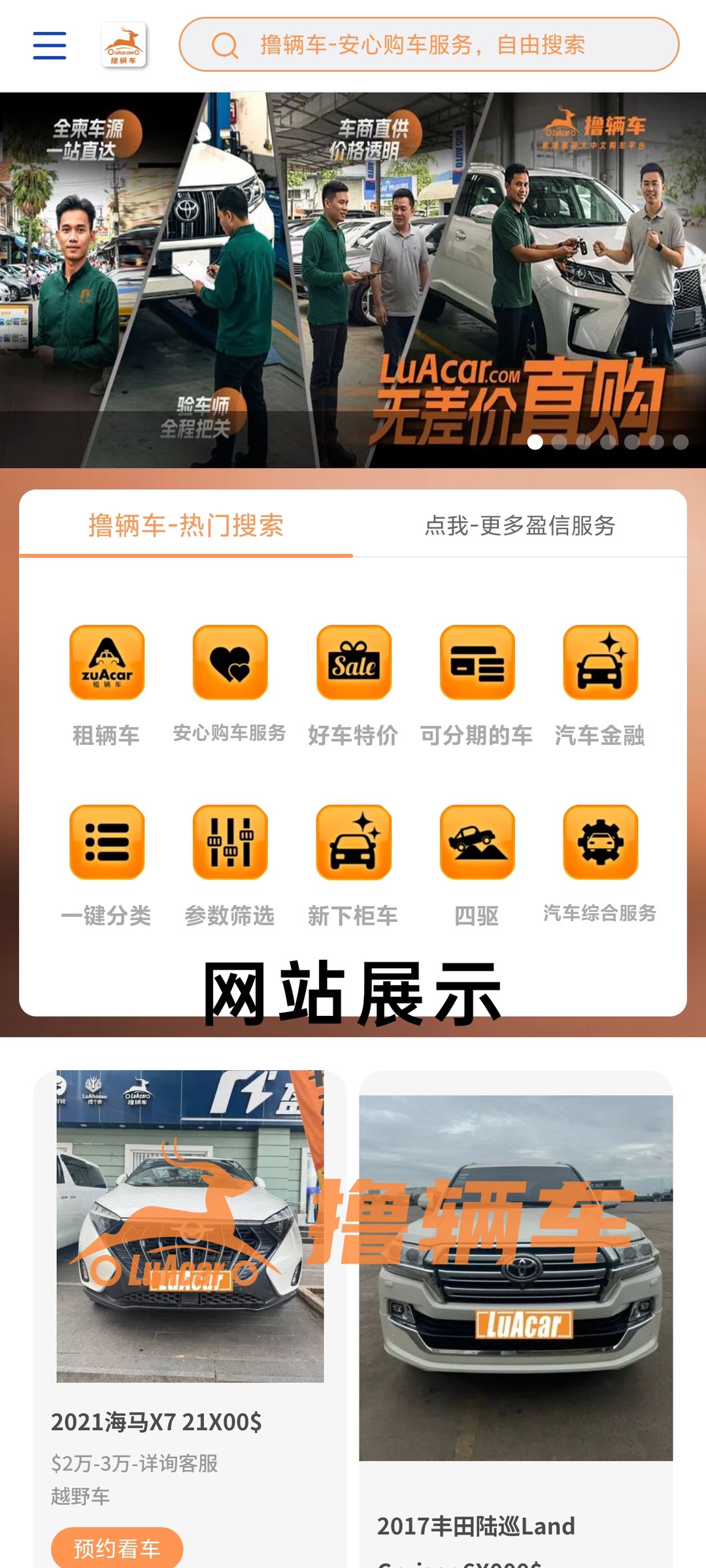Open 租辆车 car rental
The image size is (706, 1568).
(x=107, y=662)
